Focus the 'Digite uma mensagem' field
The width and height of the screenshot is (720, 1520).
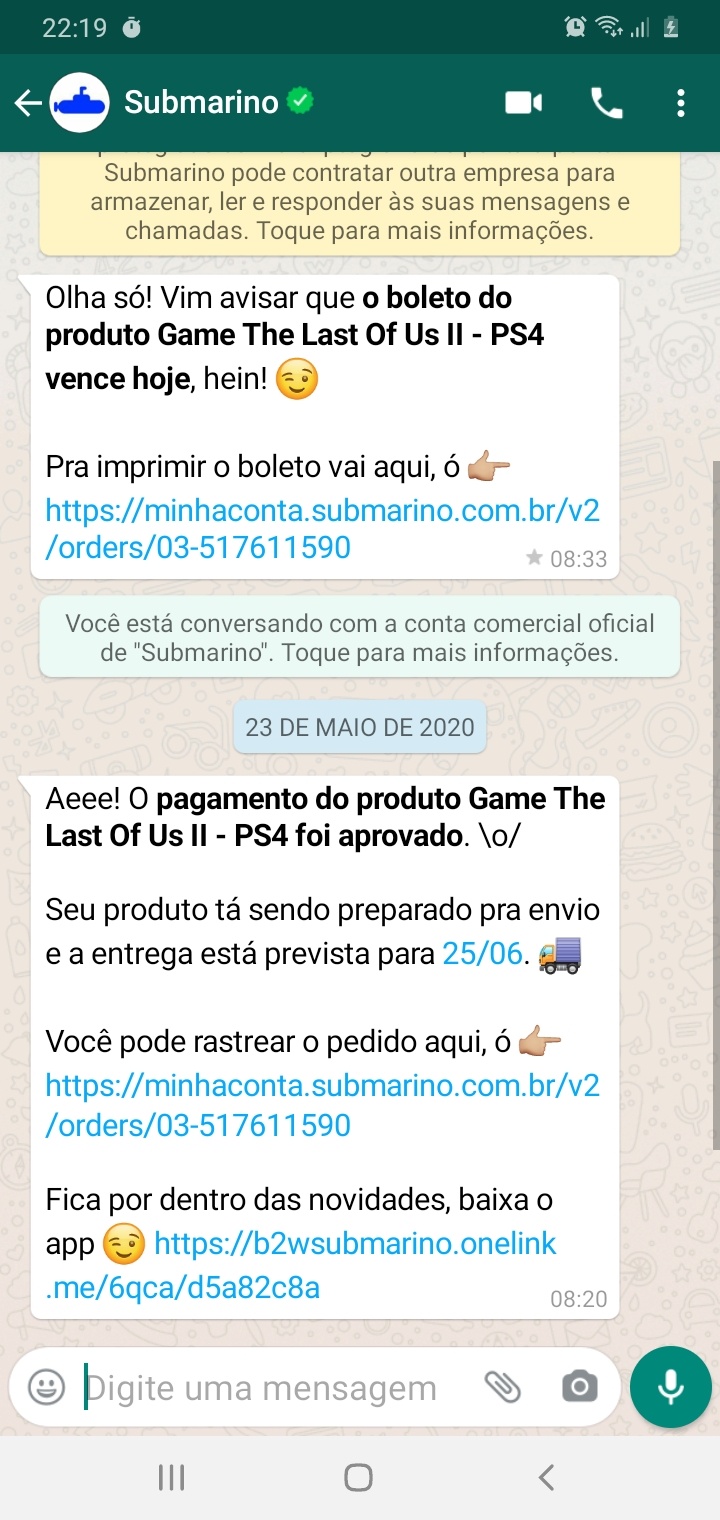click(x=270, y=1388)
